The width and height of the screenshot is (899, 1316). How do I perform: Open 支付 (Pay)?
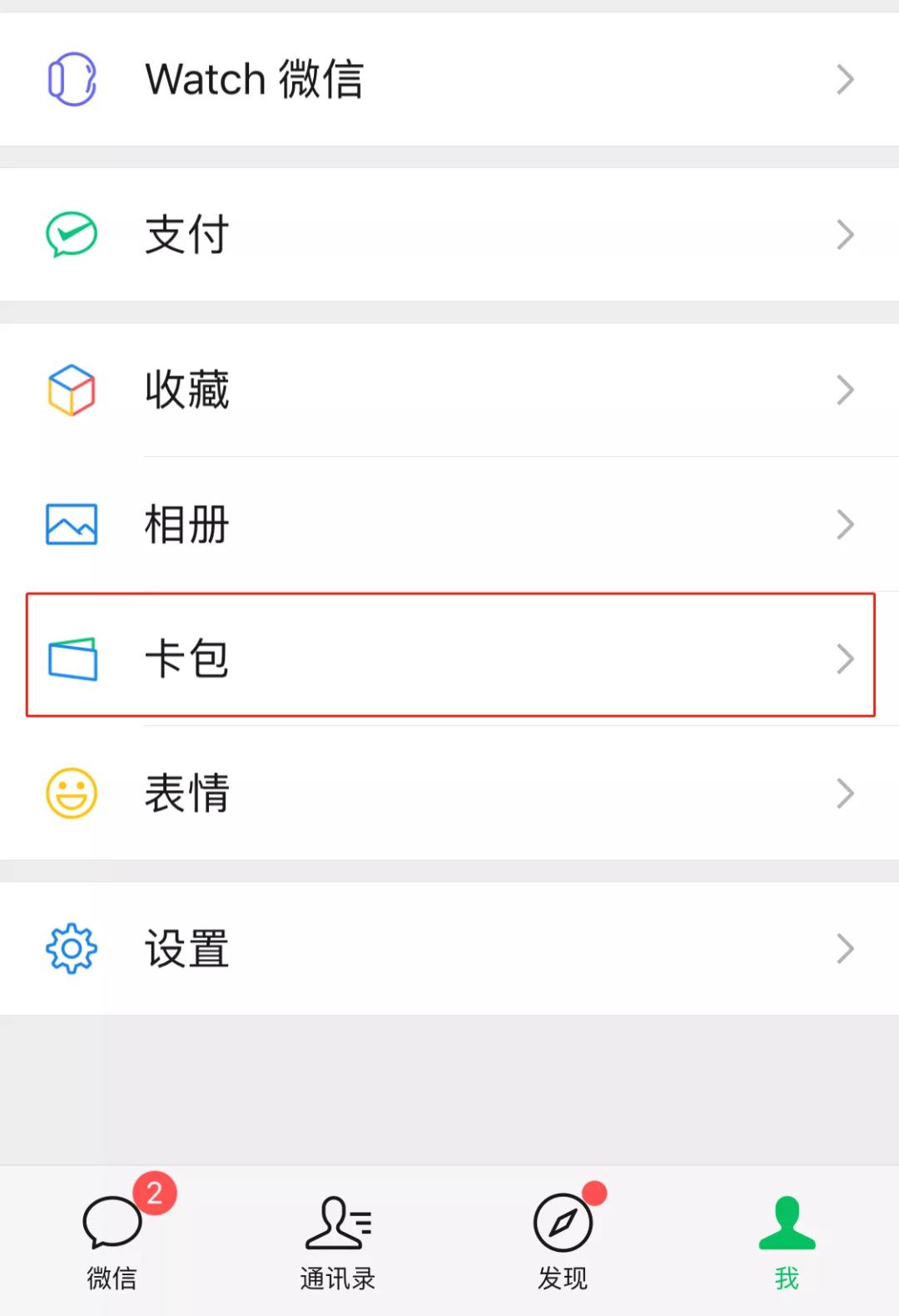point(449,235)
